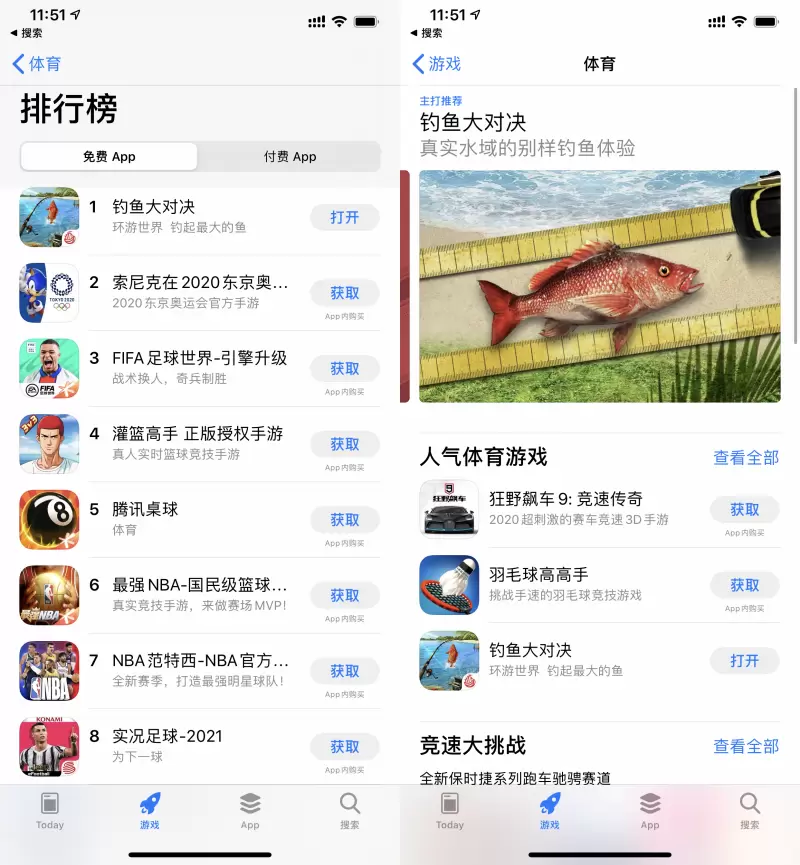Screen dimensions: 800x865
Task: Tap the FIFA 足球世界 app icon
Action: point(49,368)
